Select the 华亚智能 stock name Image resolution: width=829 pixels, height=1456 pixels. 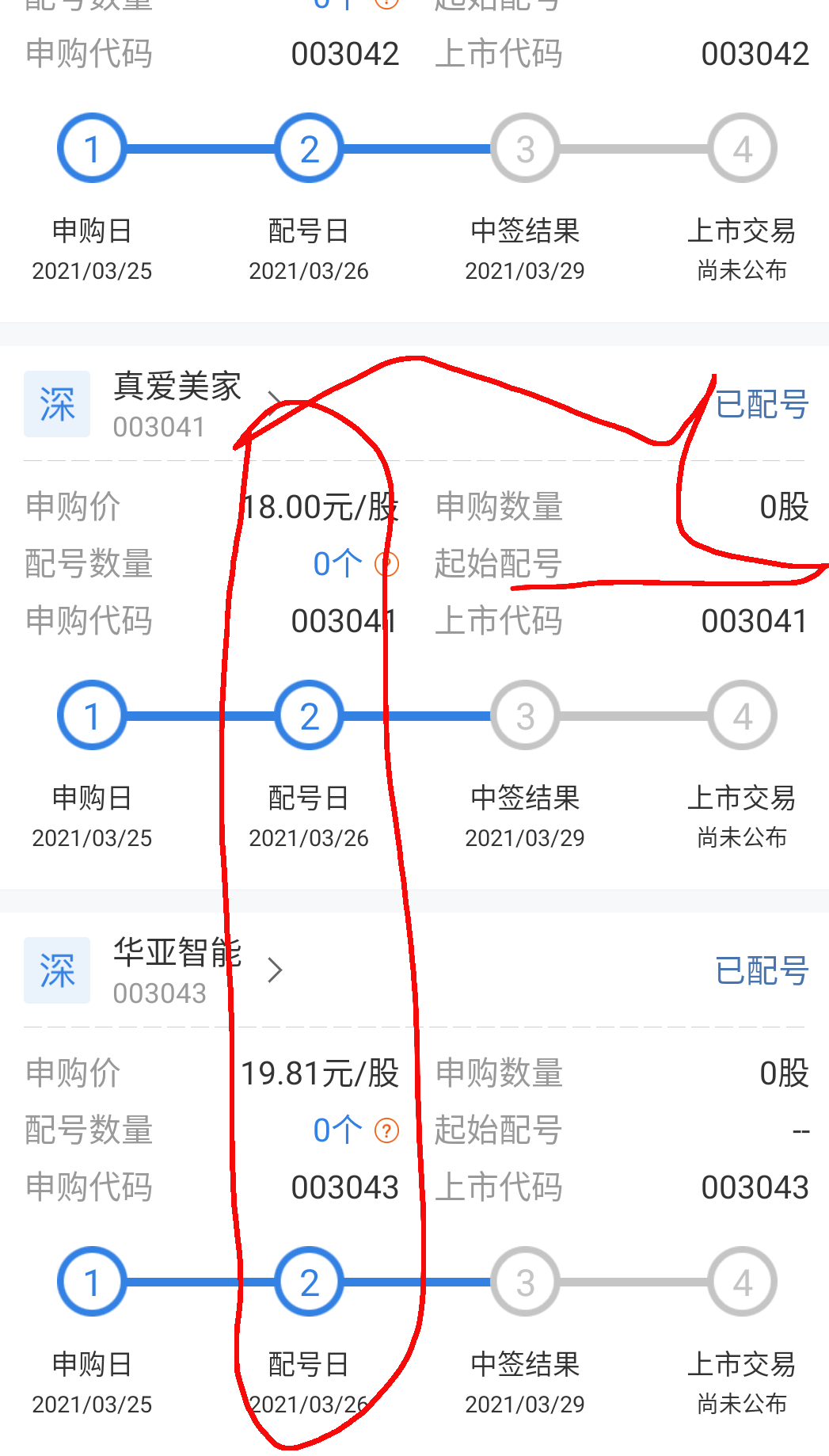(177, 955)
